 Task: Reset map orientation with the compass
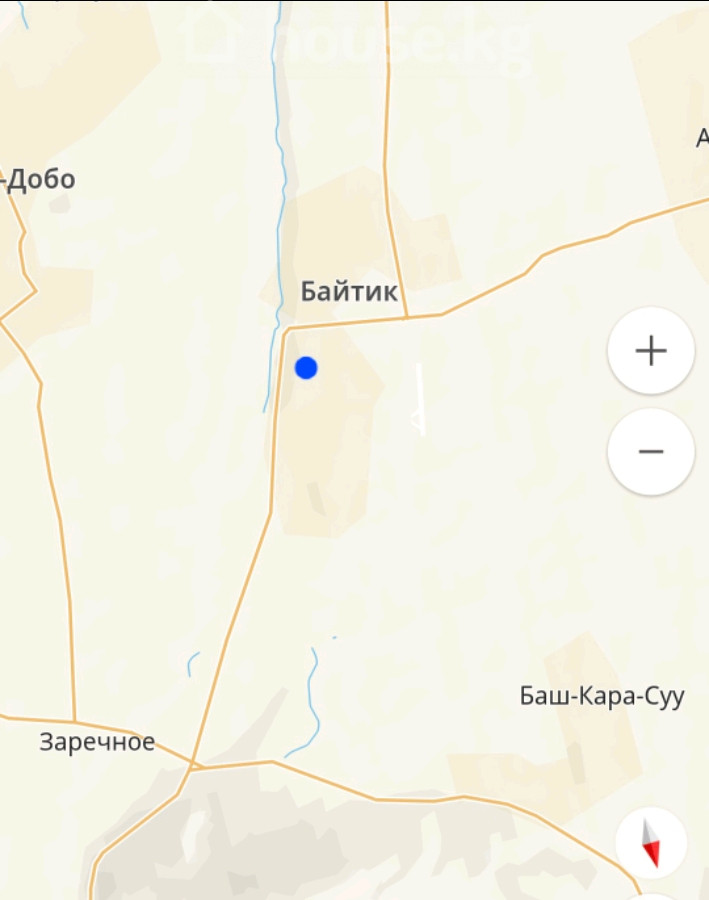(x=651, y=843)
